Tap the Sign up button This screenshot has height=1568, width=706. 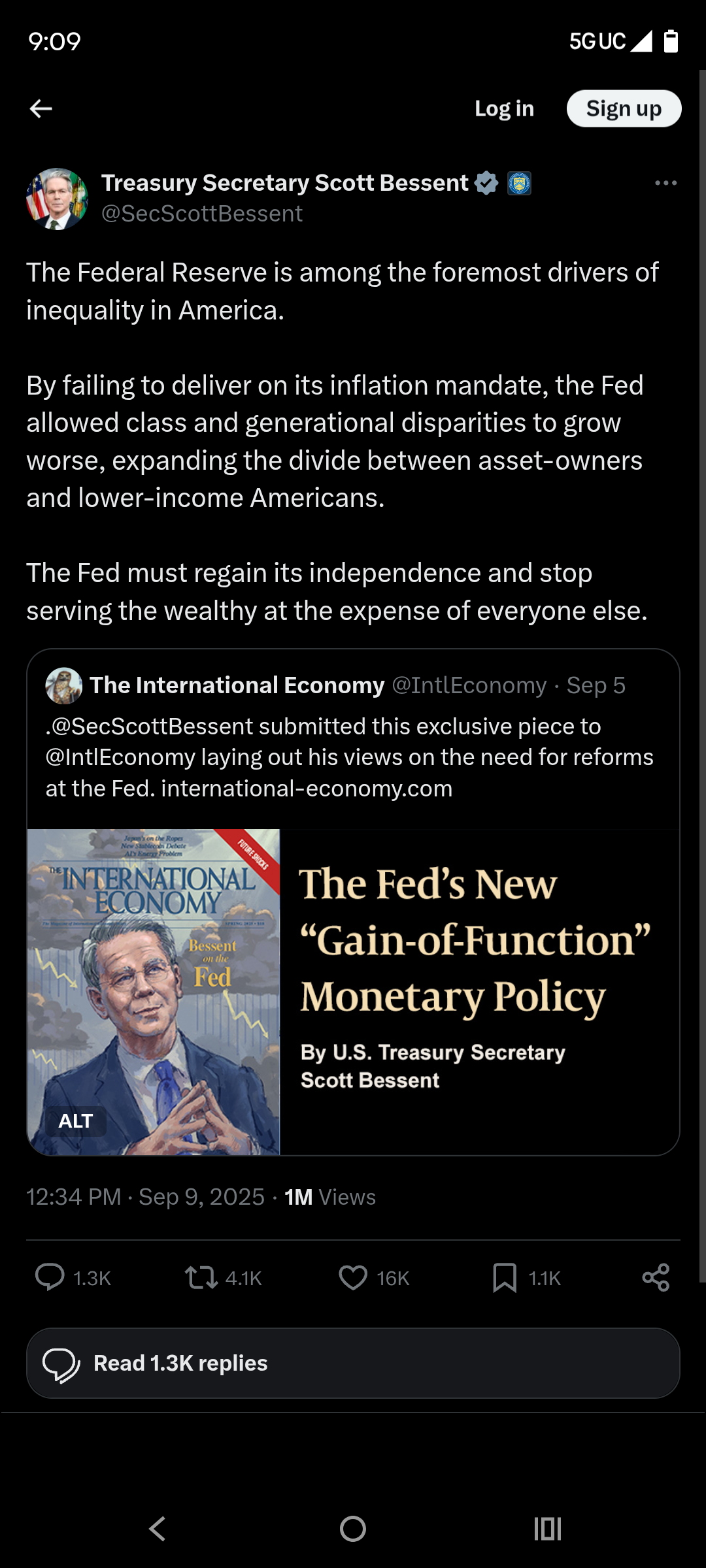pos(624,108)
